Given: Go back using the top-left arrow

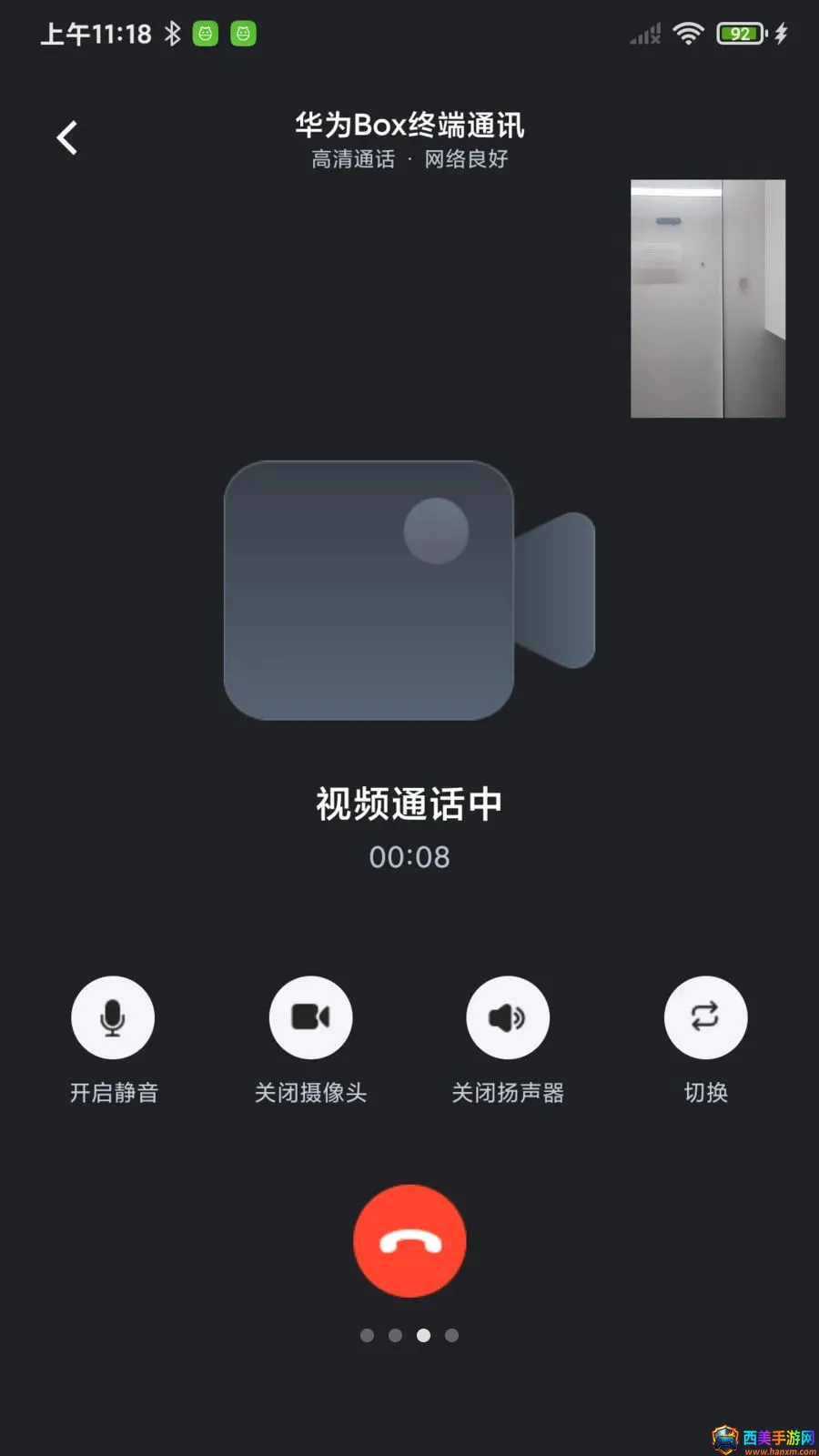Looking at the screenshot, I should pos(67,138).
